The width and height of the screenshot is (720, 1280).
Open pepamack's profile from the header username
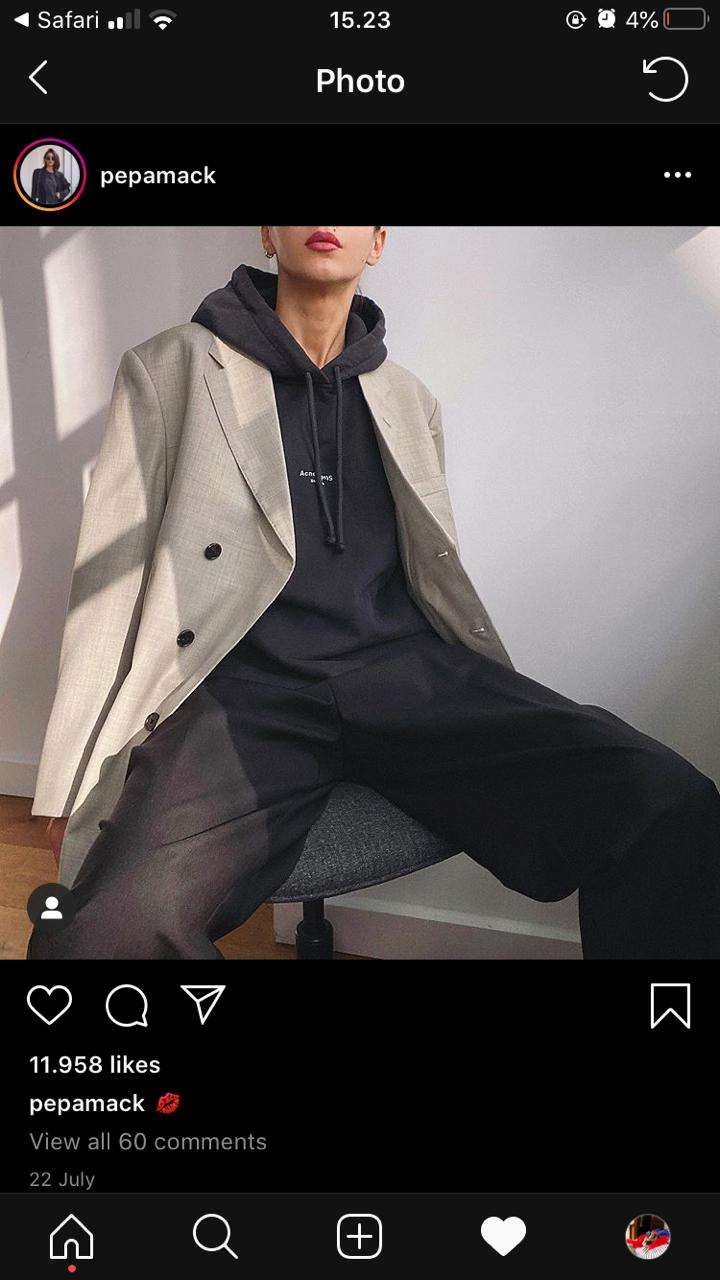[x=158, y=176]
